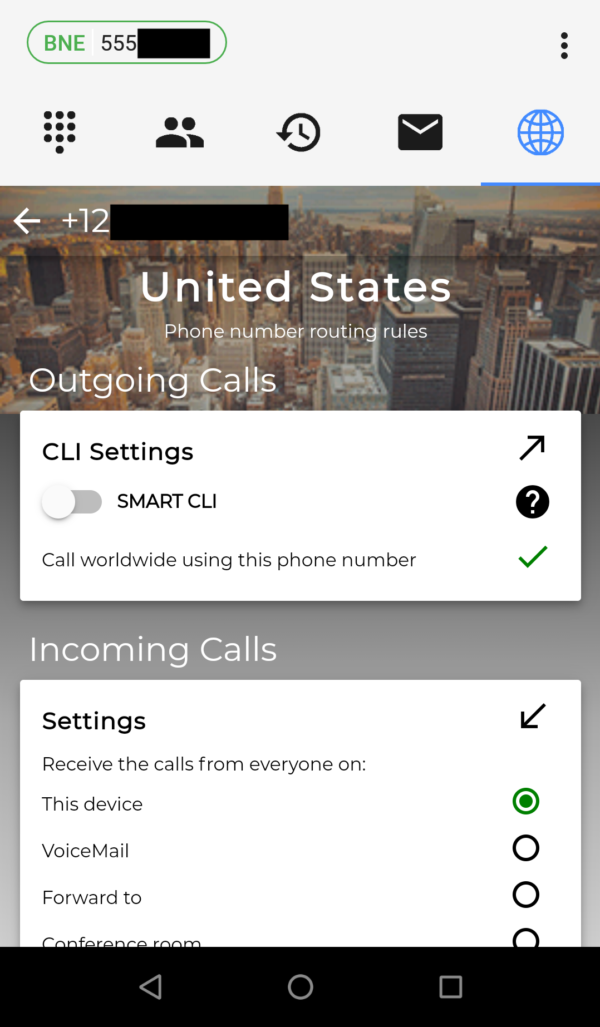Viewport: 600px width, 1027px height.
Task: Switch to the dial pad tab
Action: [x=60, y=132]
